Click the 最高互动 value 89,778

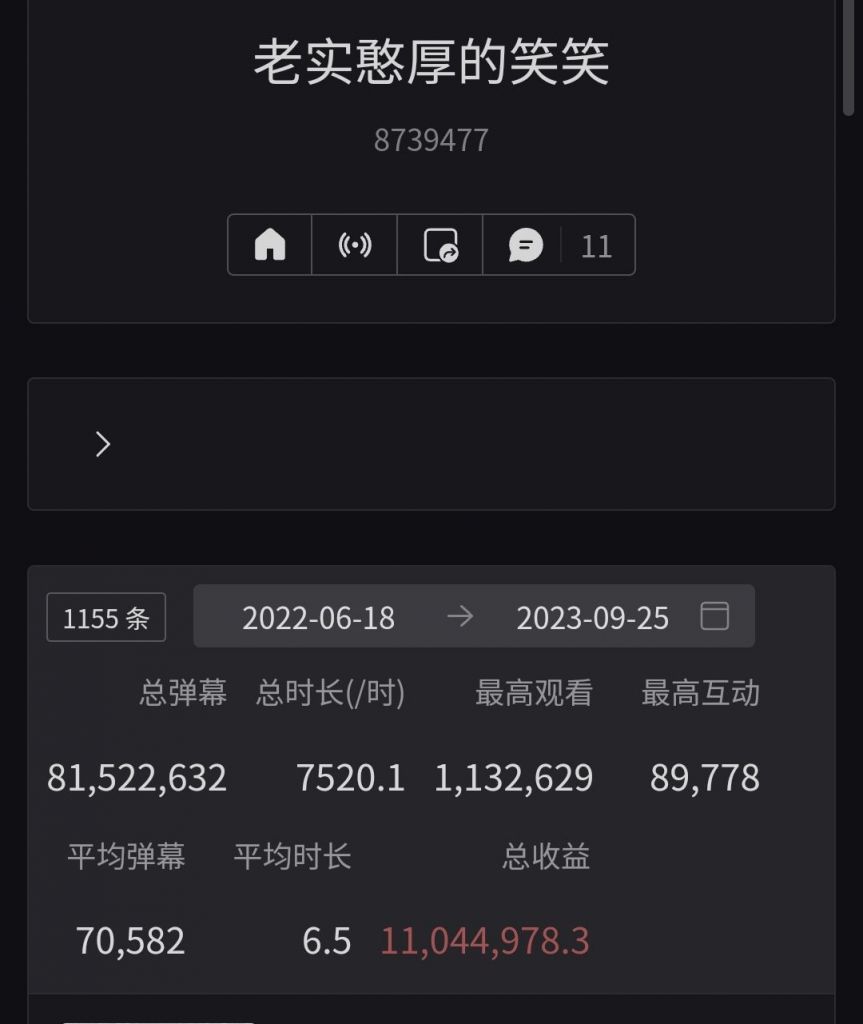click(703, 778)
